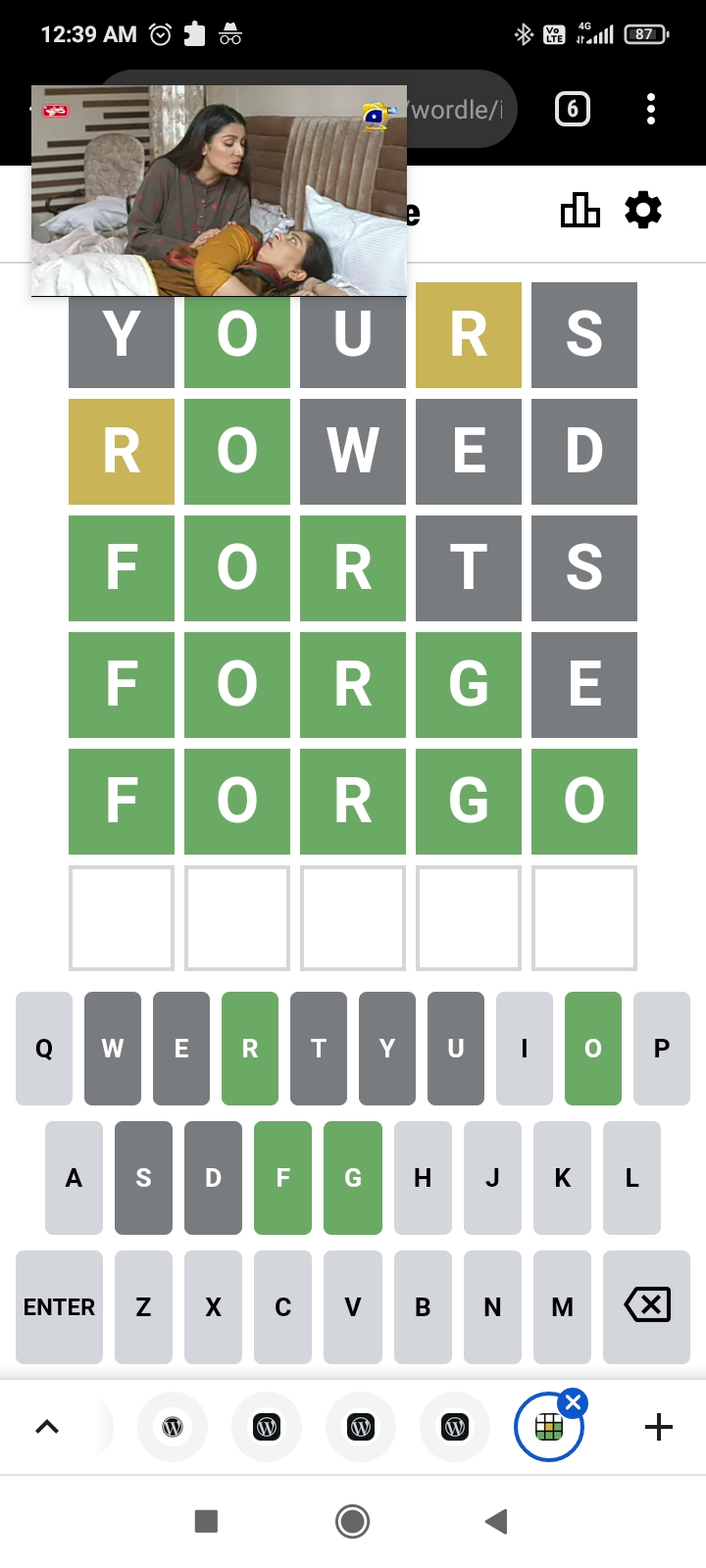706x1568 pixels.
Task: Hit the letter A key
Action: 74,1178
